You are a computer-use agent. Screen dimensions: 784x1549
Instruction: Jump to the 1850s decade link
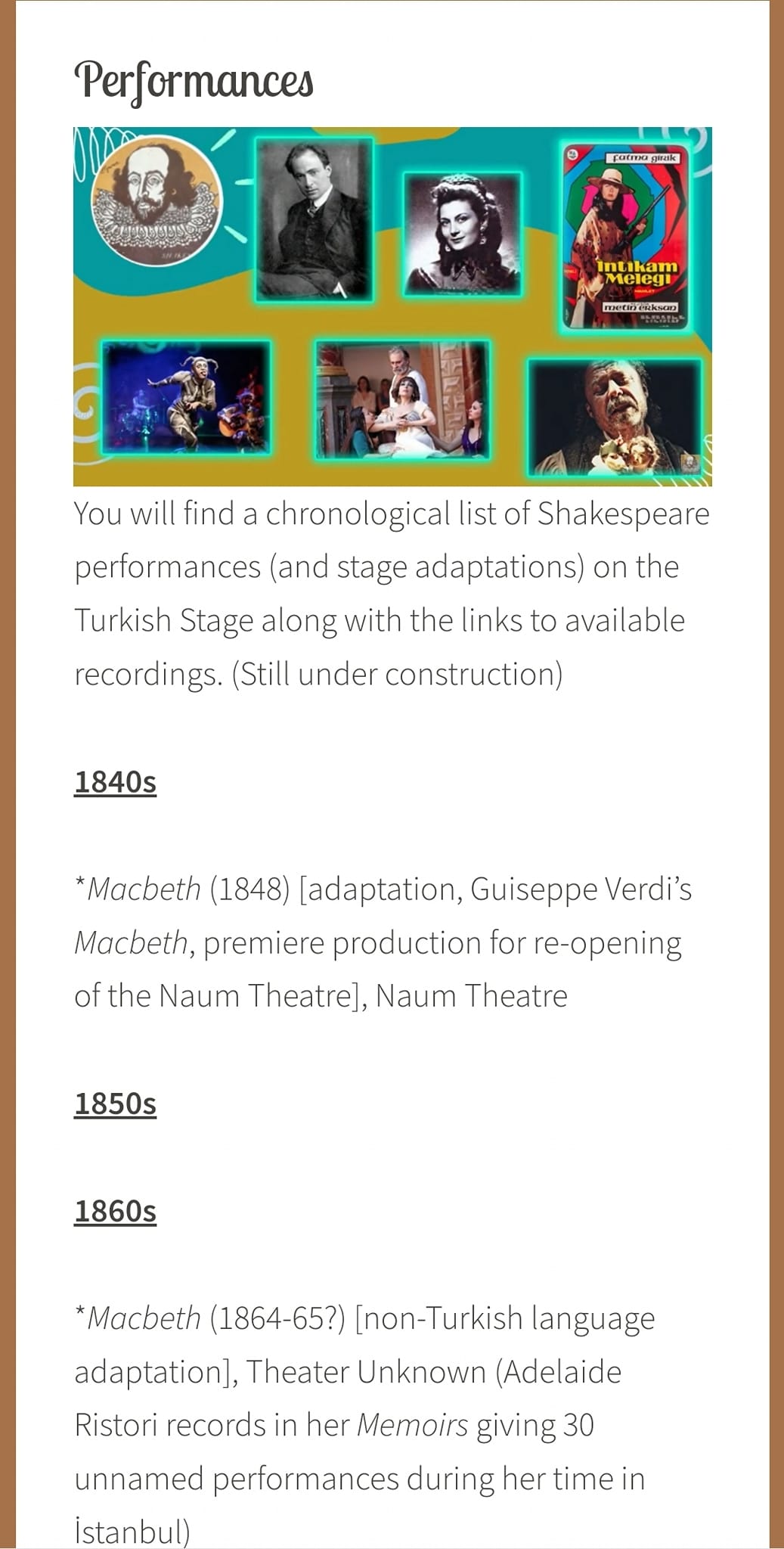[x=115, y=1104]
